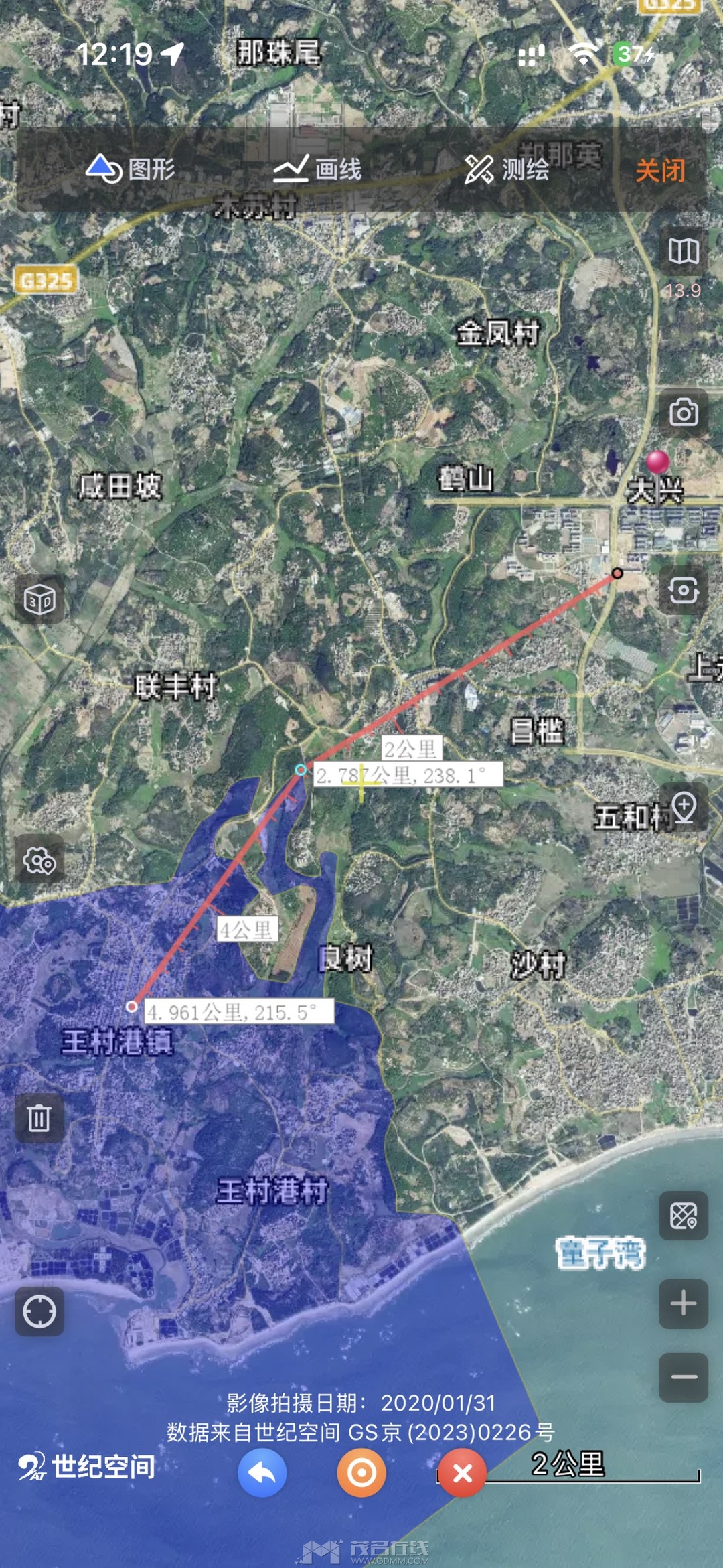Image resolution: width=723 pixels, height=1568 pixels.
Task: Open the settings gear with location icon
Action: 39,860
